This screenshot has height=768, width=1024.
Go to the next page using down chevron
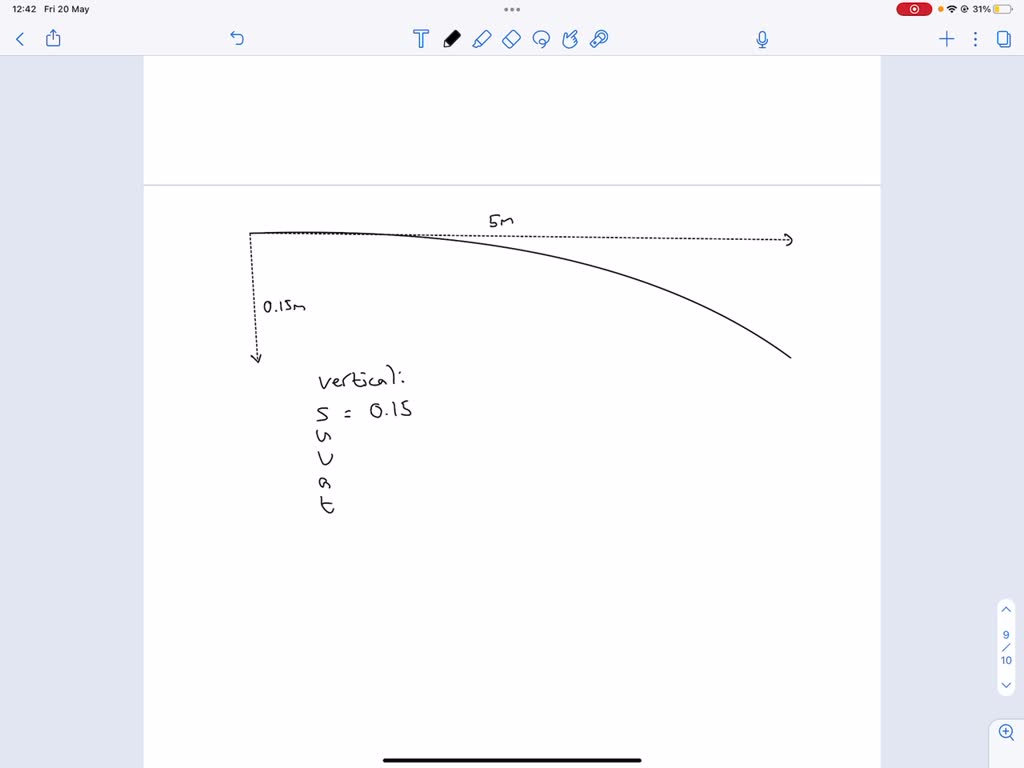click(x=1006, y=685)
